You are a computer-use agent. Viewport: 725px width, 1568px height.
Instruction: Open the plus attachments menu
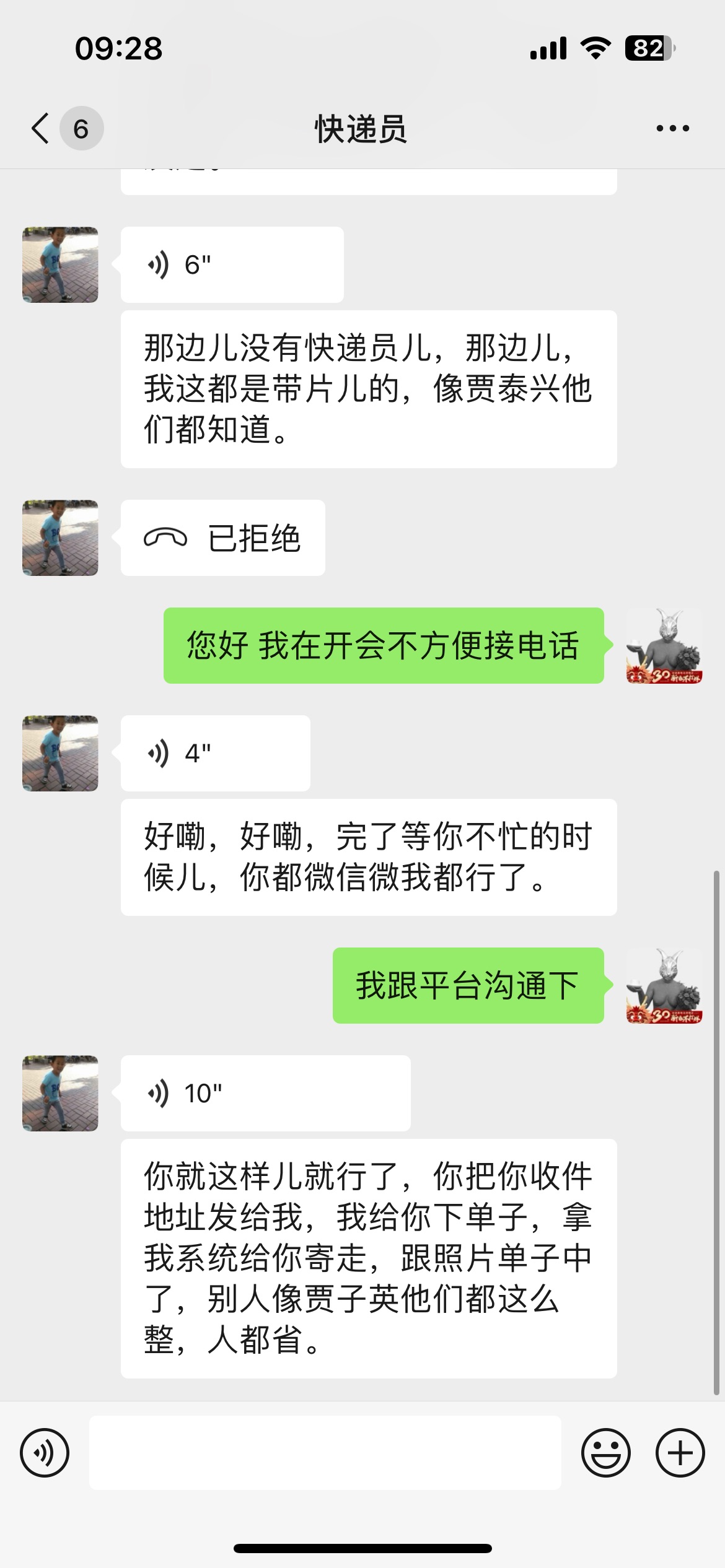tap(680, 1453)
